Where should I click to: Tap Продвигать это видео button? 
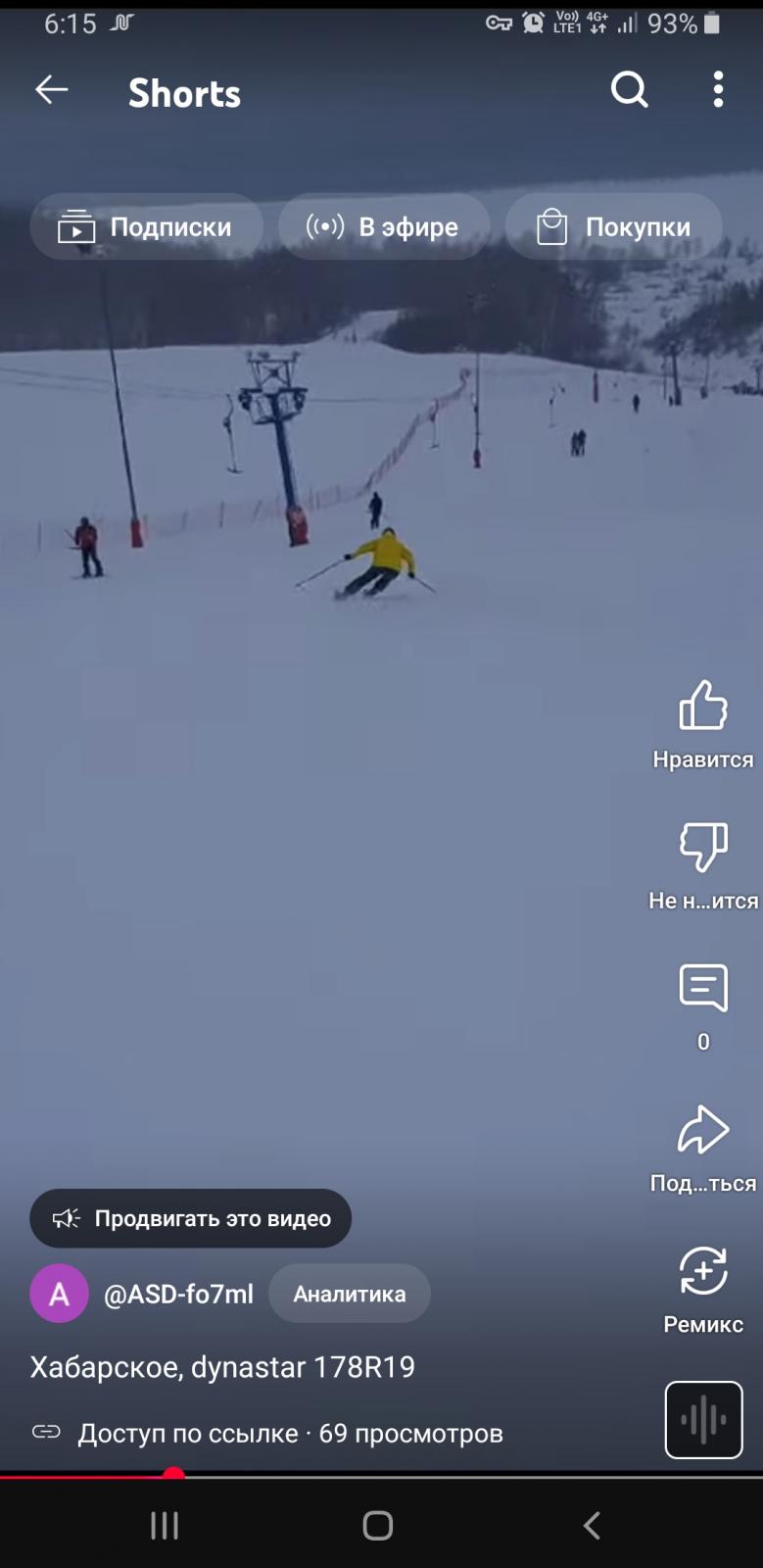point(191,1218)
